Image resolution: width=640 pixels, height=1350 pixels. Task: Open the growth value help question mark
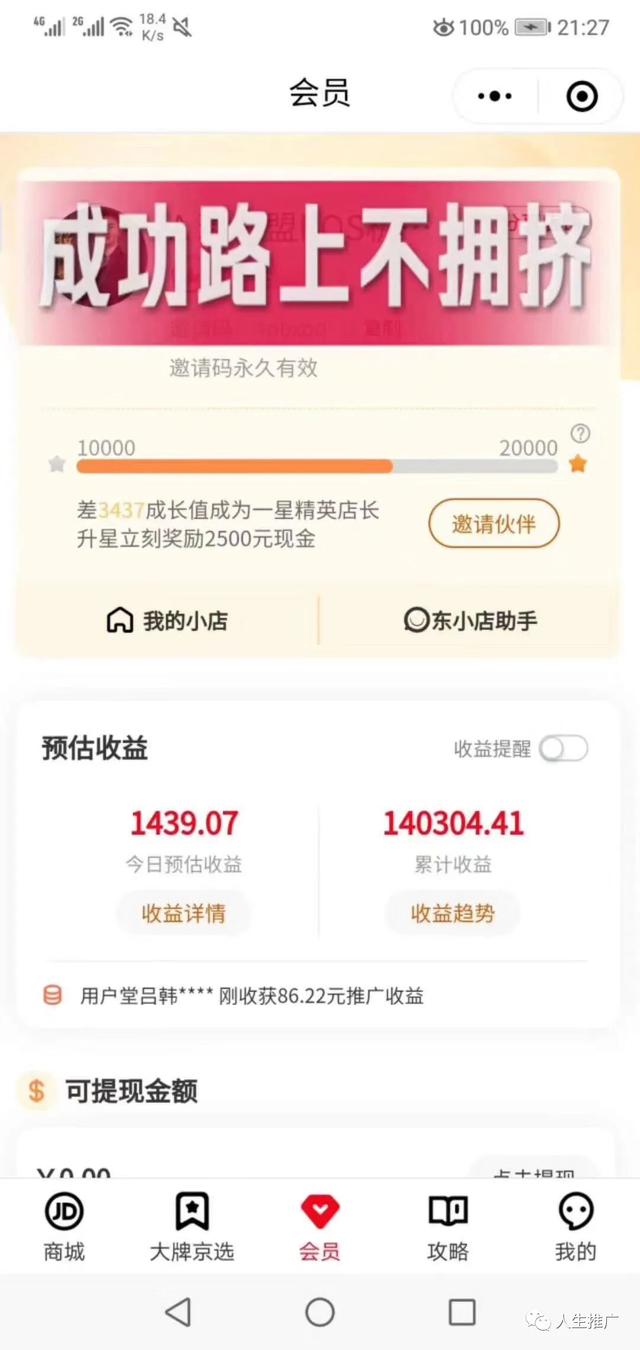pyautogui.click(x=580, y=433)
